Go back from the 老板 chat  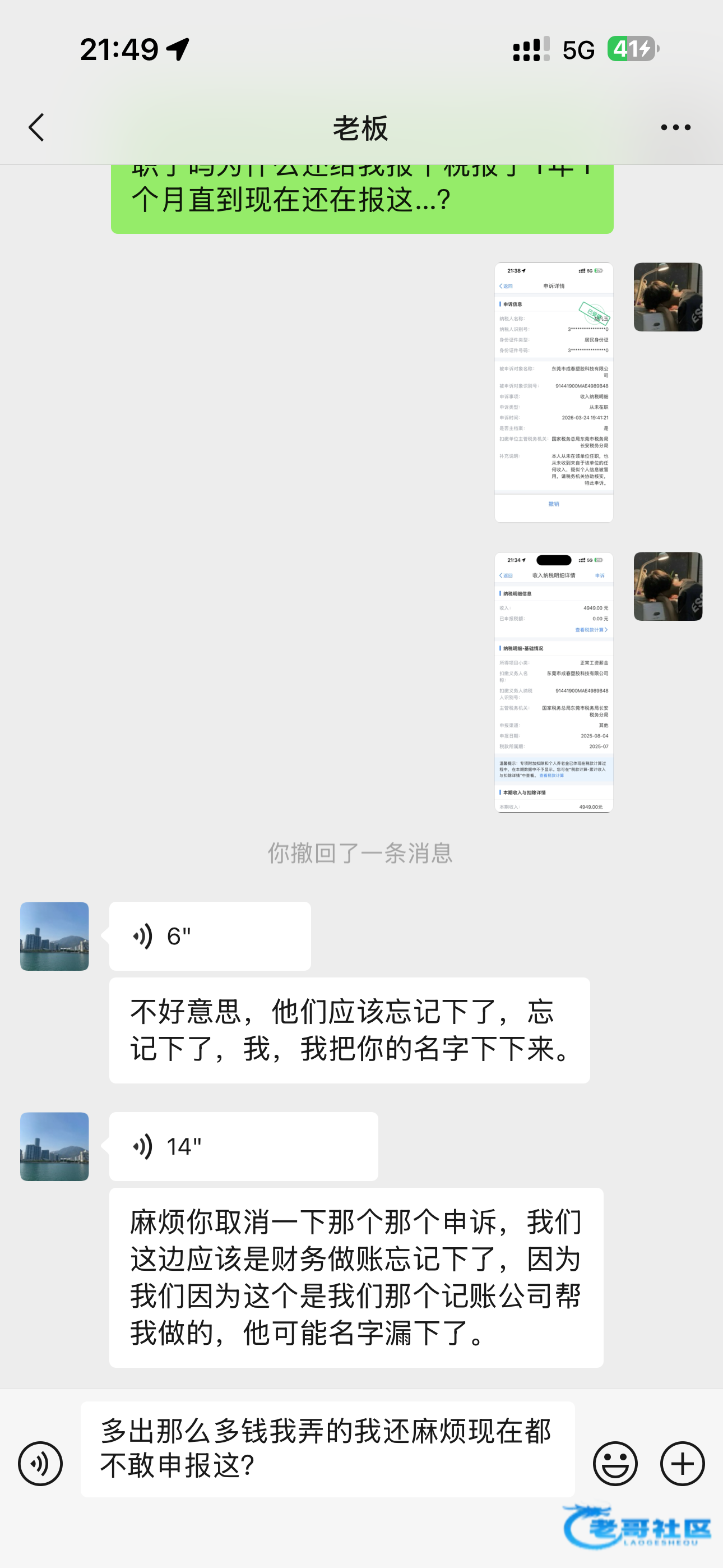click(x=36, y=128)
